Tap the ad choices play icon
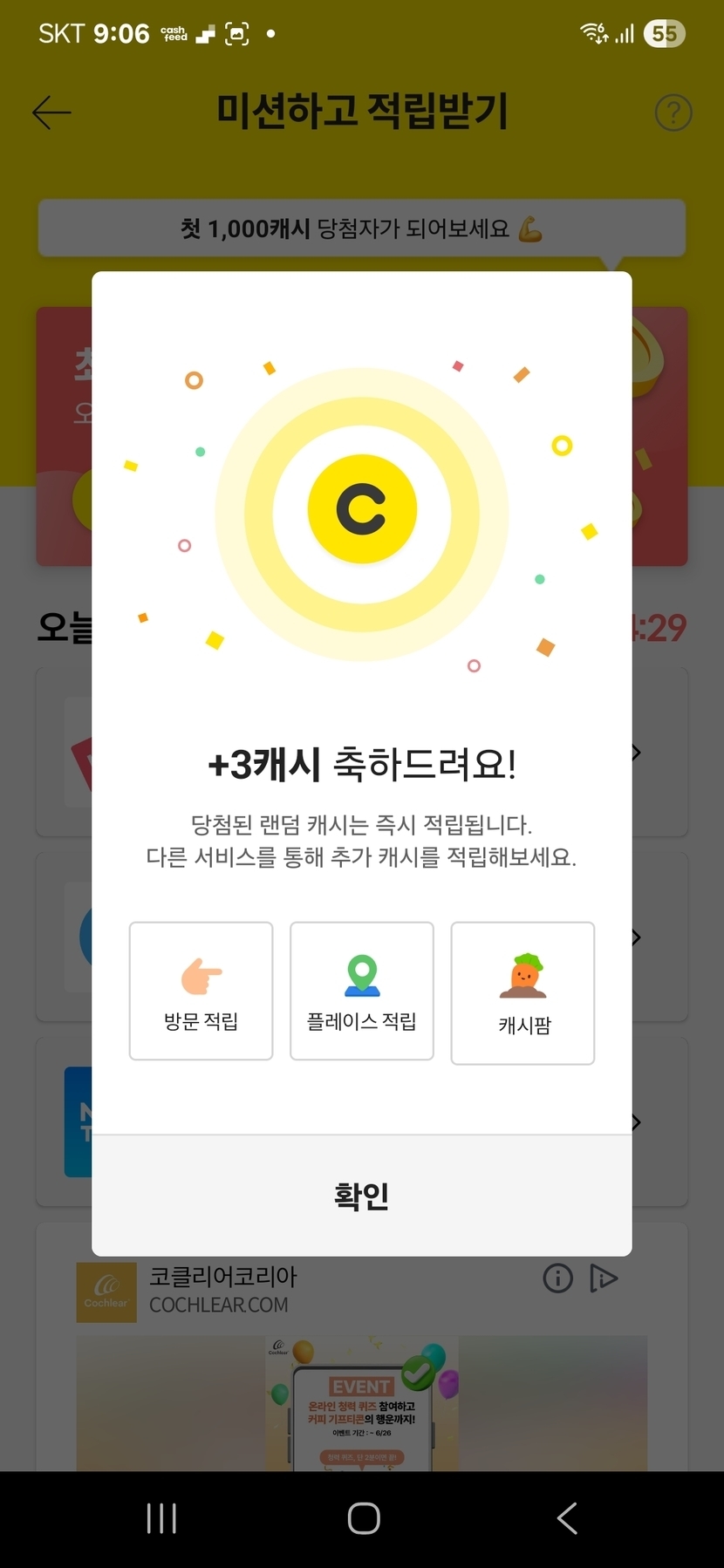724x1568 pixels. [x=604, y=1278]
